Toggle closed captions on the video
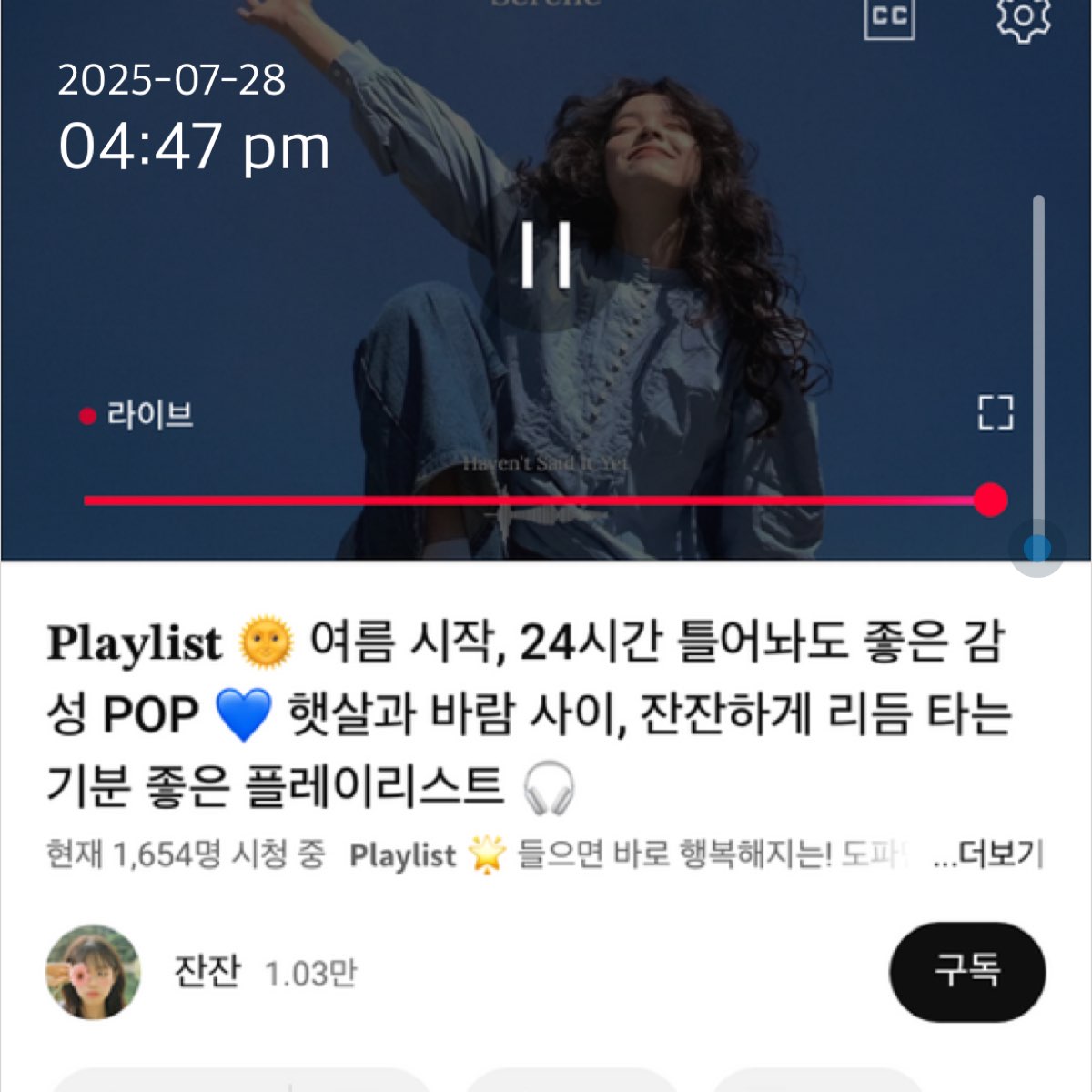The image size is (1092, 1092). [x=889, y=18]
